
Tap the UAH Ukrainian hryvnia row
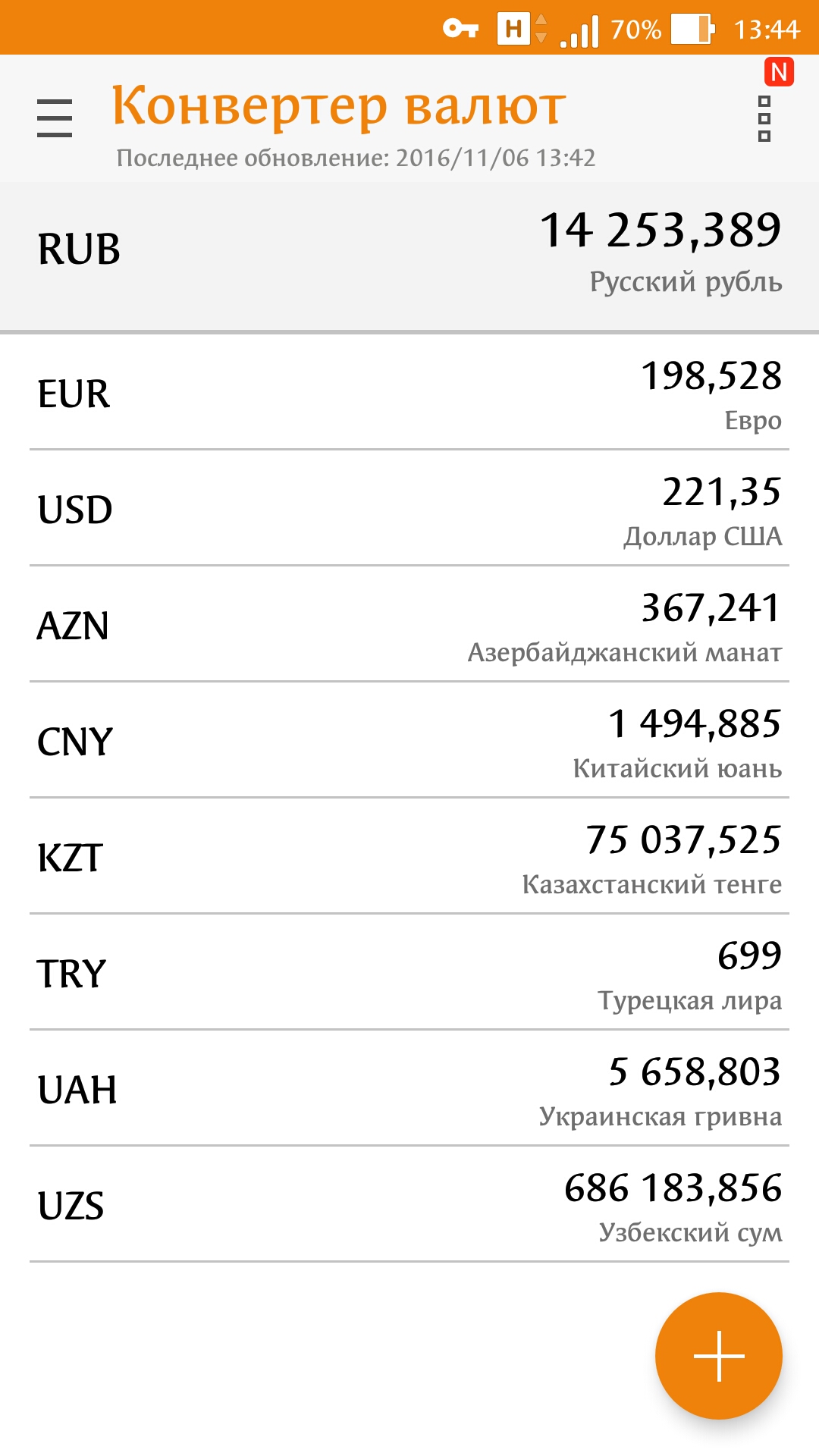tap(409, 1090)
